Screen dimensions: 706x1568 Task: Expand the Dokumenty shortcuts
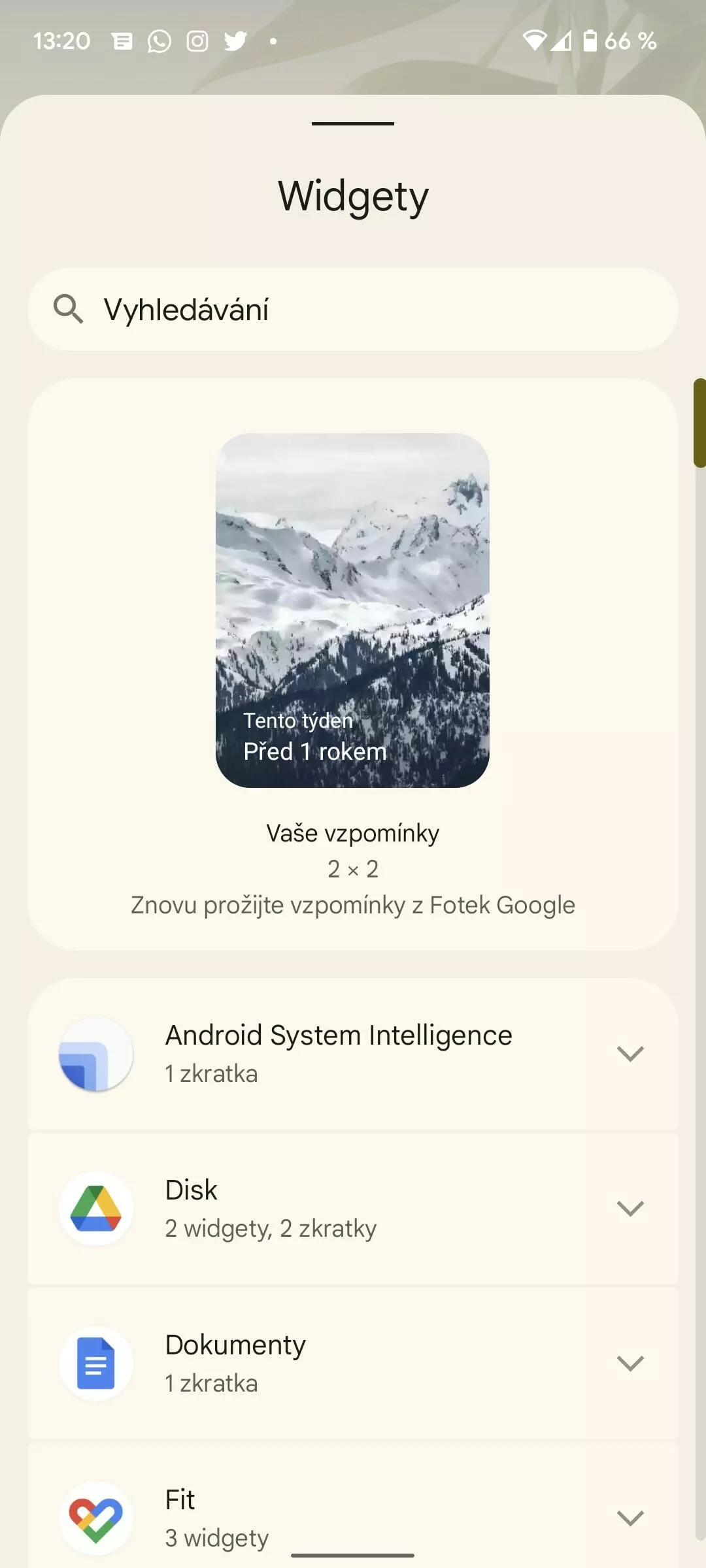[x=353, y=1364]
